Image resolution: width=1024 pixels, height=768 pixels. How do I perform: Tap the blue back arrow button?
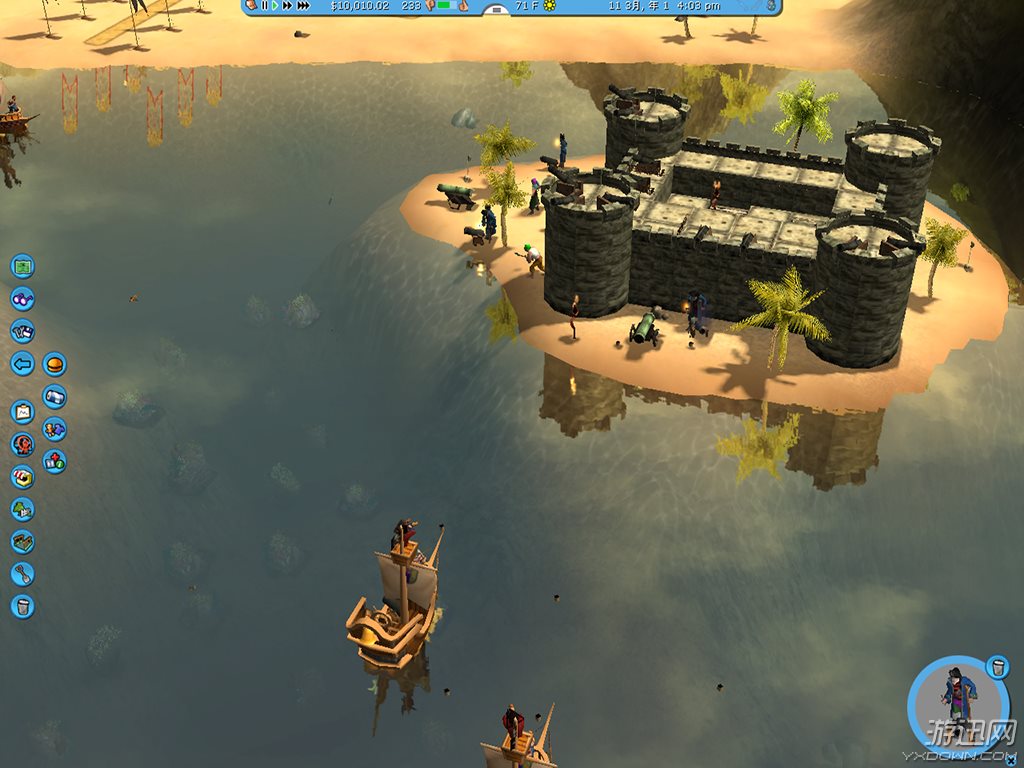(22, 363)
